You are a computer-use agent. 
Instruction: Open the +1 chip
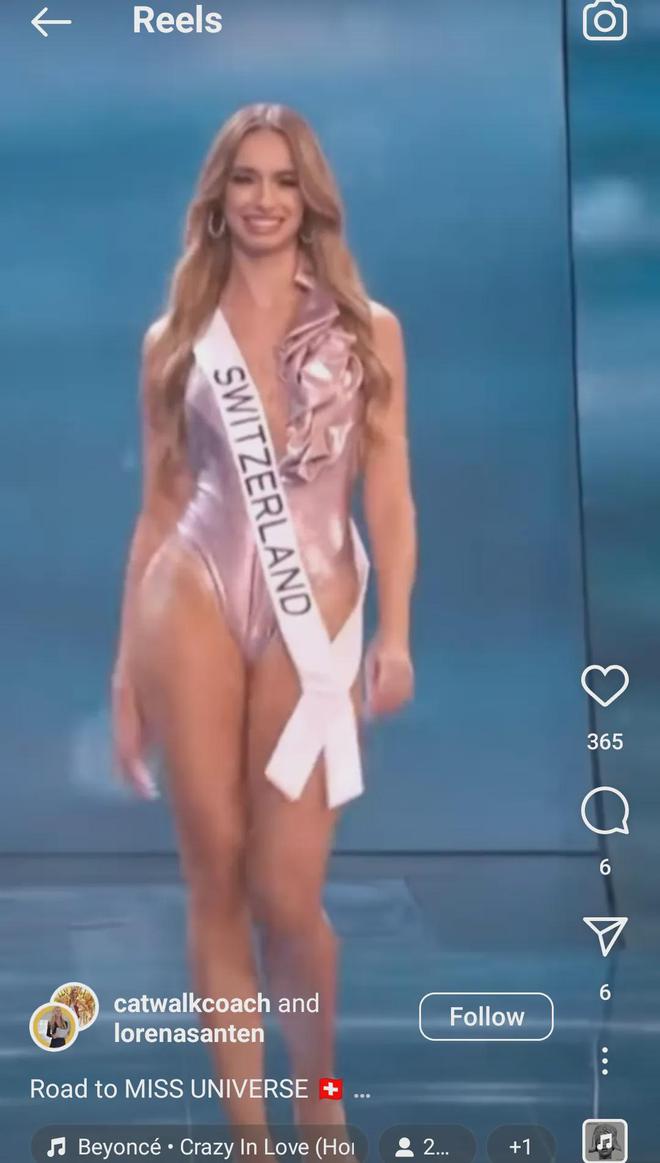click(x=520, y=1146)
